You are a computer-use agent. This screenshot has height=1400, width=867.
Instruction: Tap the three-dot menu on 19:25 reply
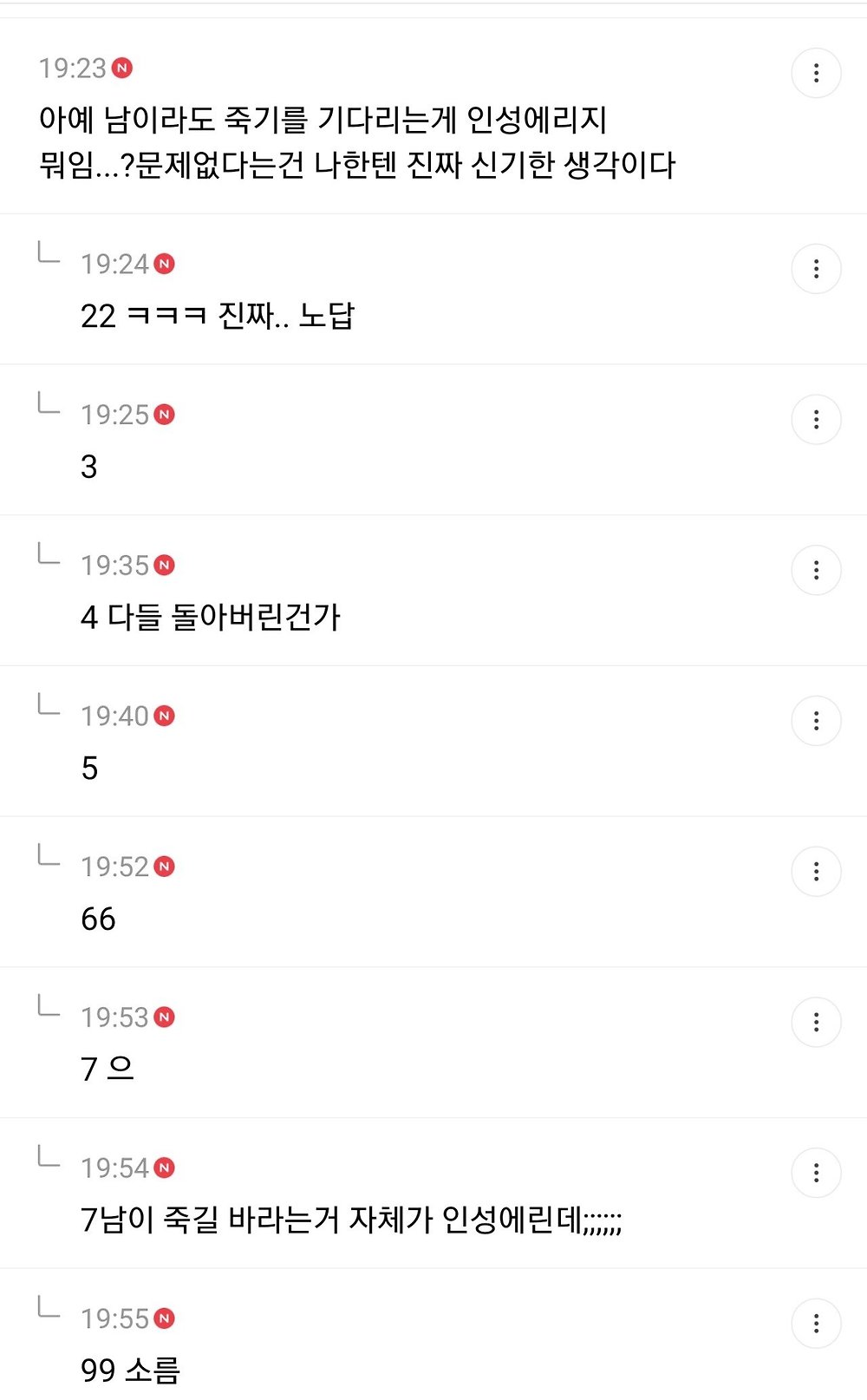coord(816,420)
